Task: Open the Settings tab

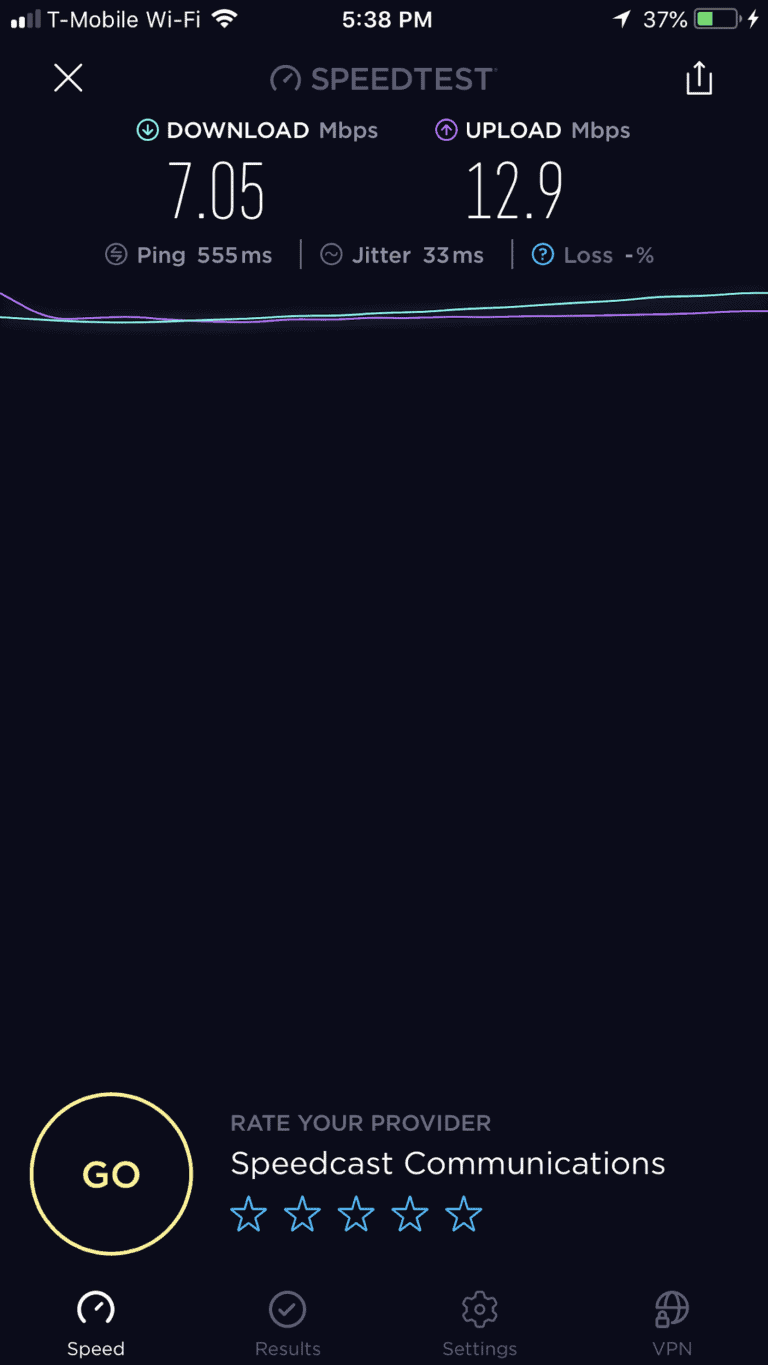Action: (480, 1323)
